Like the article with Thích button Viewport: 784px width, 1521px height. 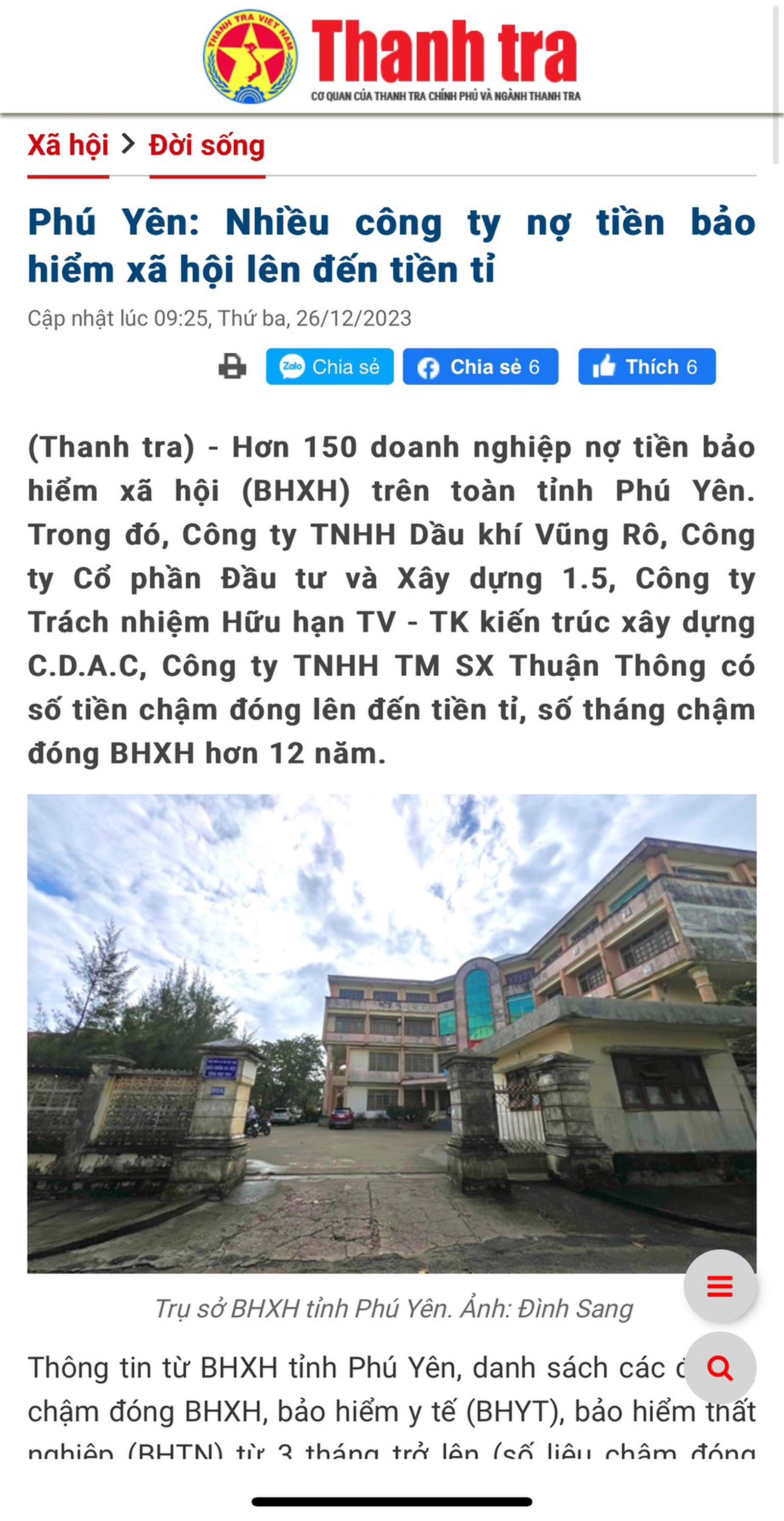pos(646,367)
